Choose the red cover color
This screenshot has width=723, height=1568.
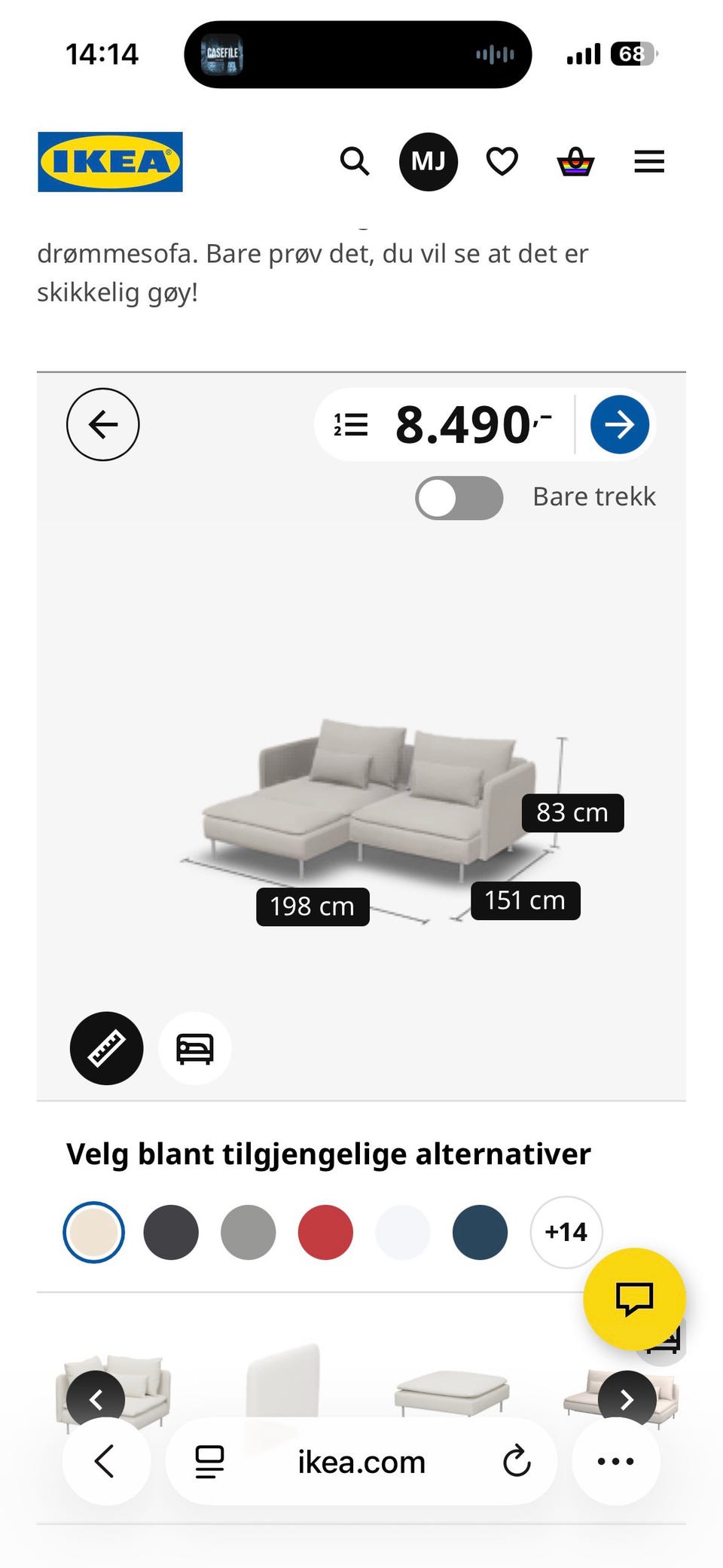click(x=325, y=1232)
